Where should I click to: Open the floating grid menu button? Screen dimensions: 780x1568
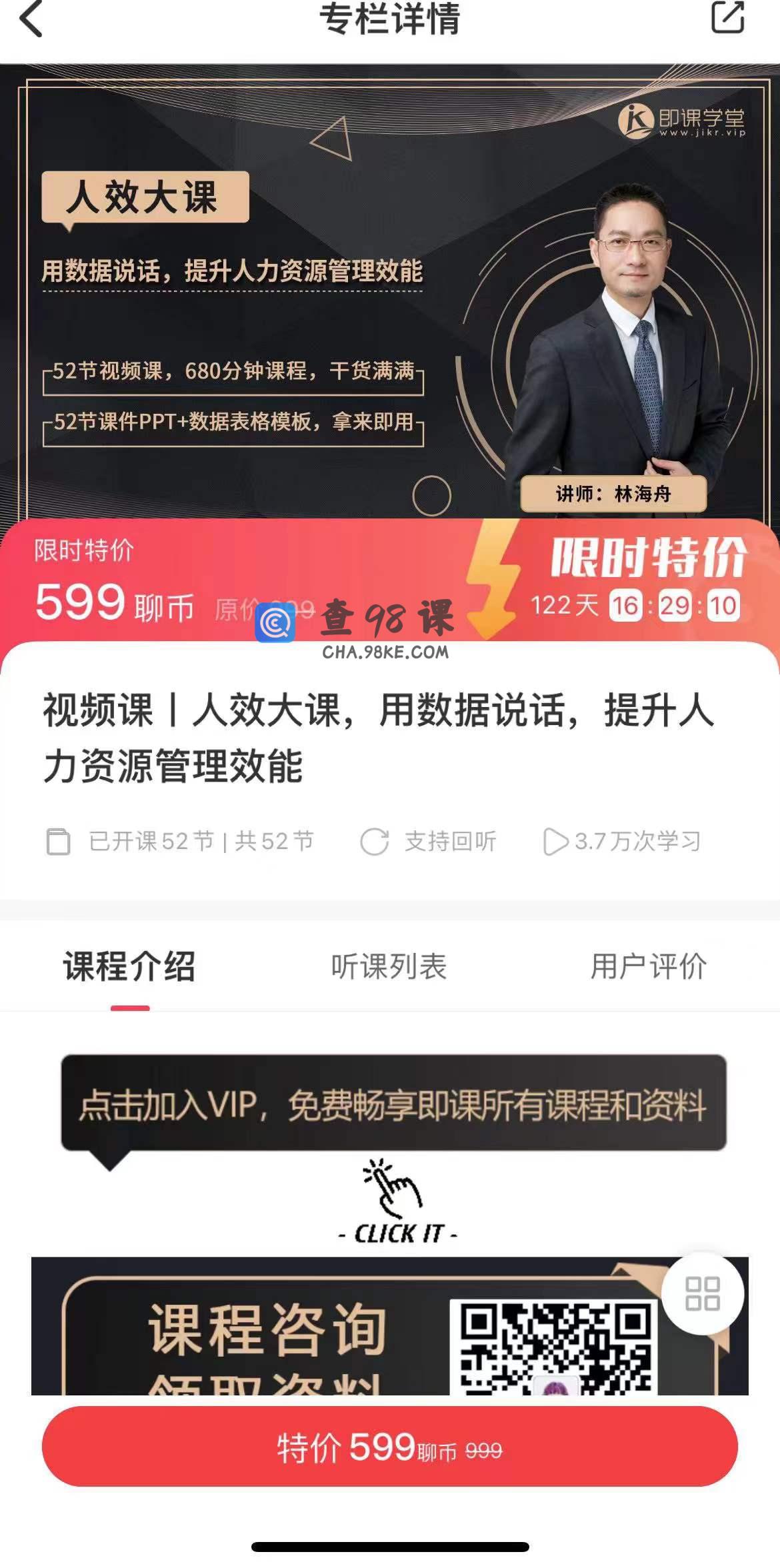pyautogui.click(x=703, y=1293)
